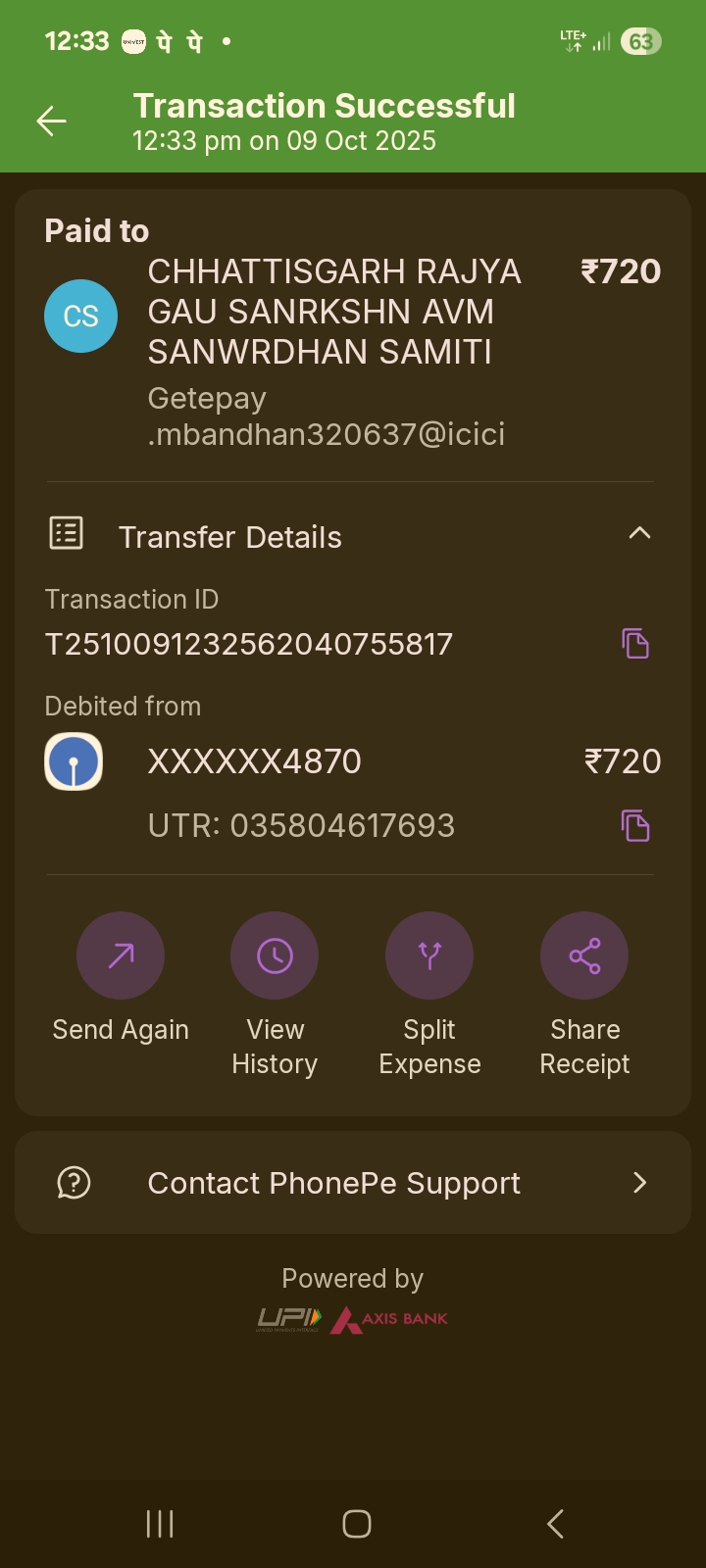Open the recent apps button

160,1524
